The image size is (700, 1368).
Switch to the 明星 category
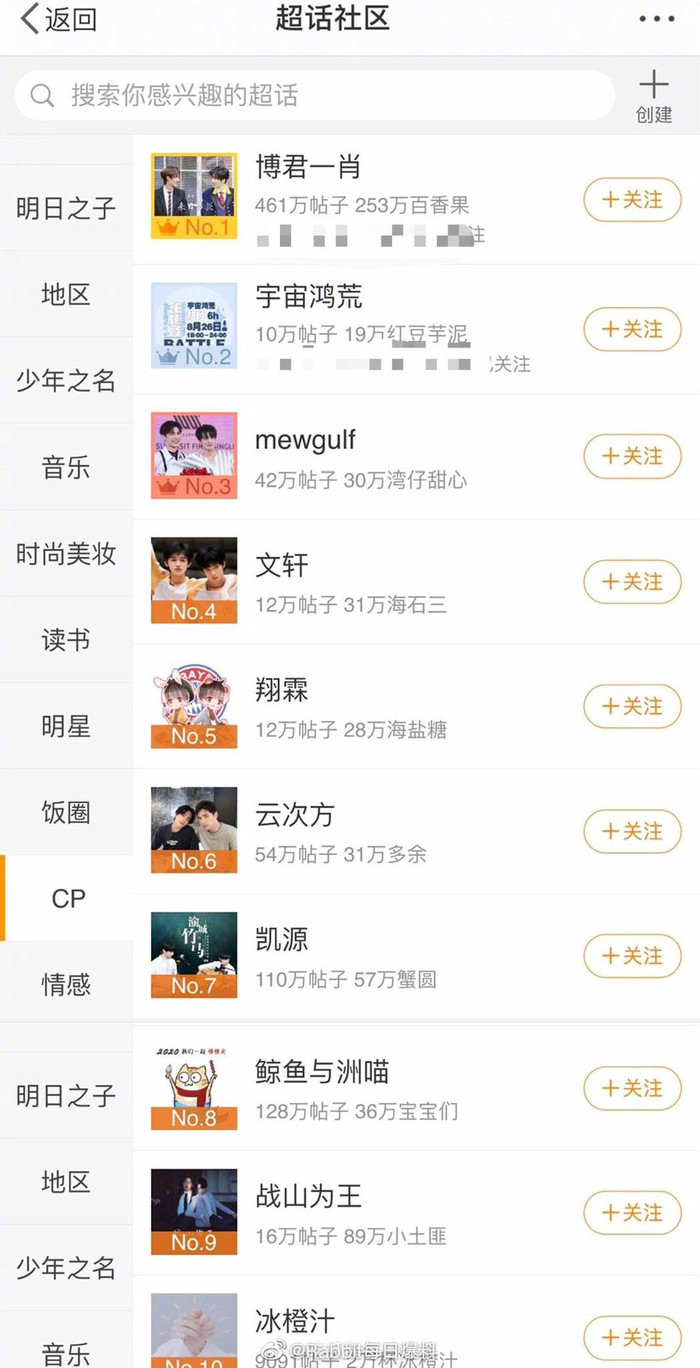pyautogui.click(x=66, y=726)
